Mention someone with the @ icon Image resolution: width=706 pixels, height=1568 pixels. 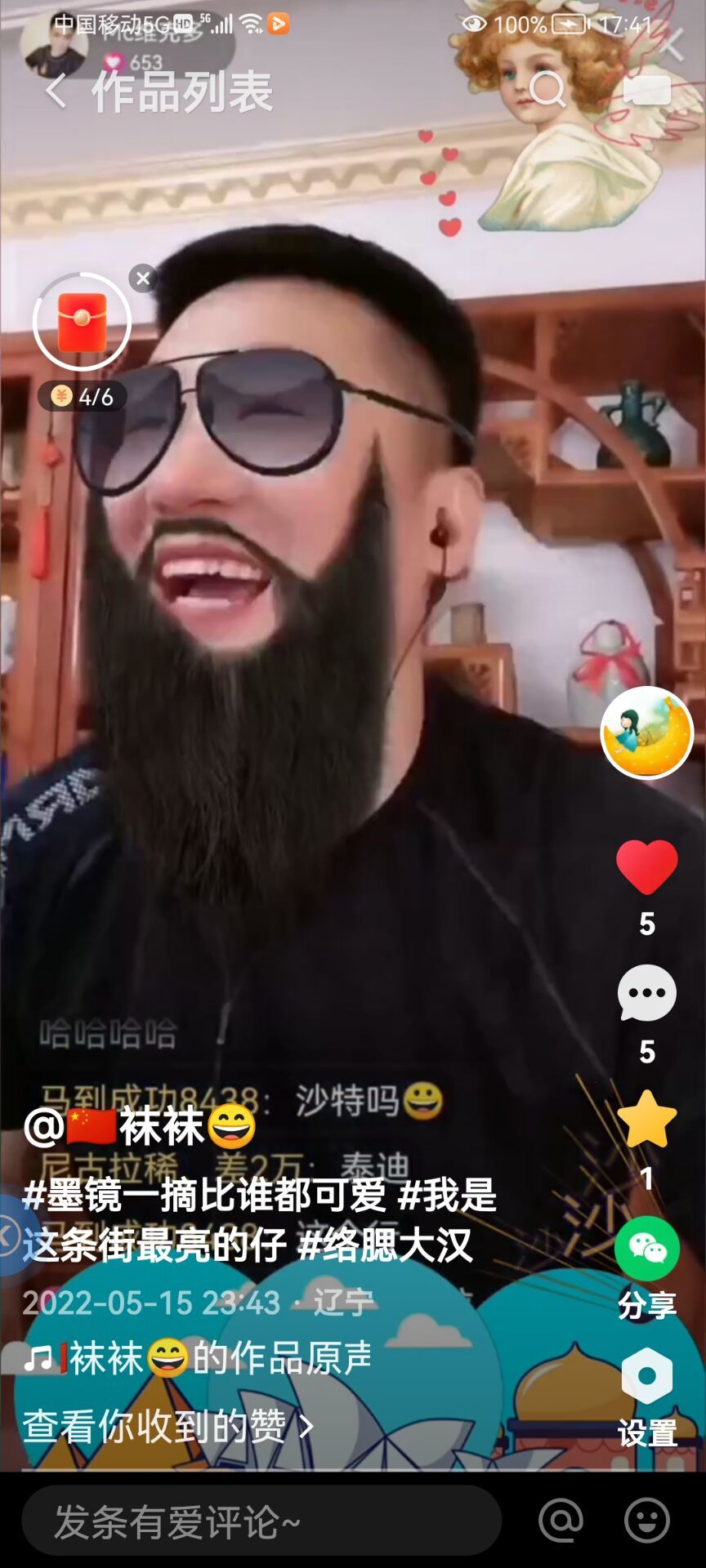click(x=561, y=1521)
